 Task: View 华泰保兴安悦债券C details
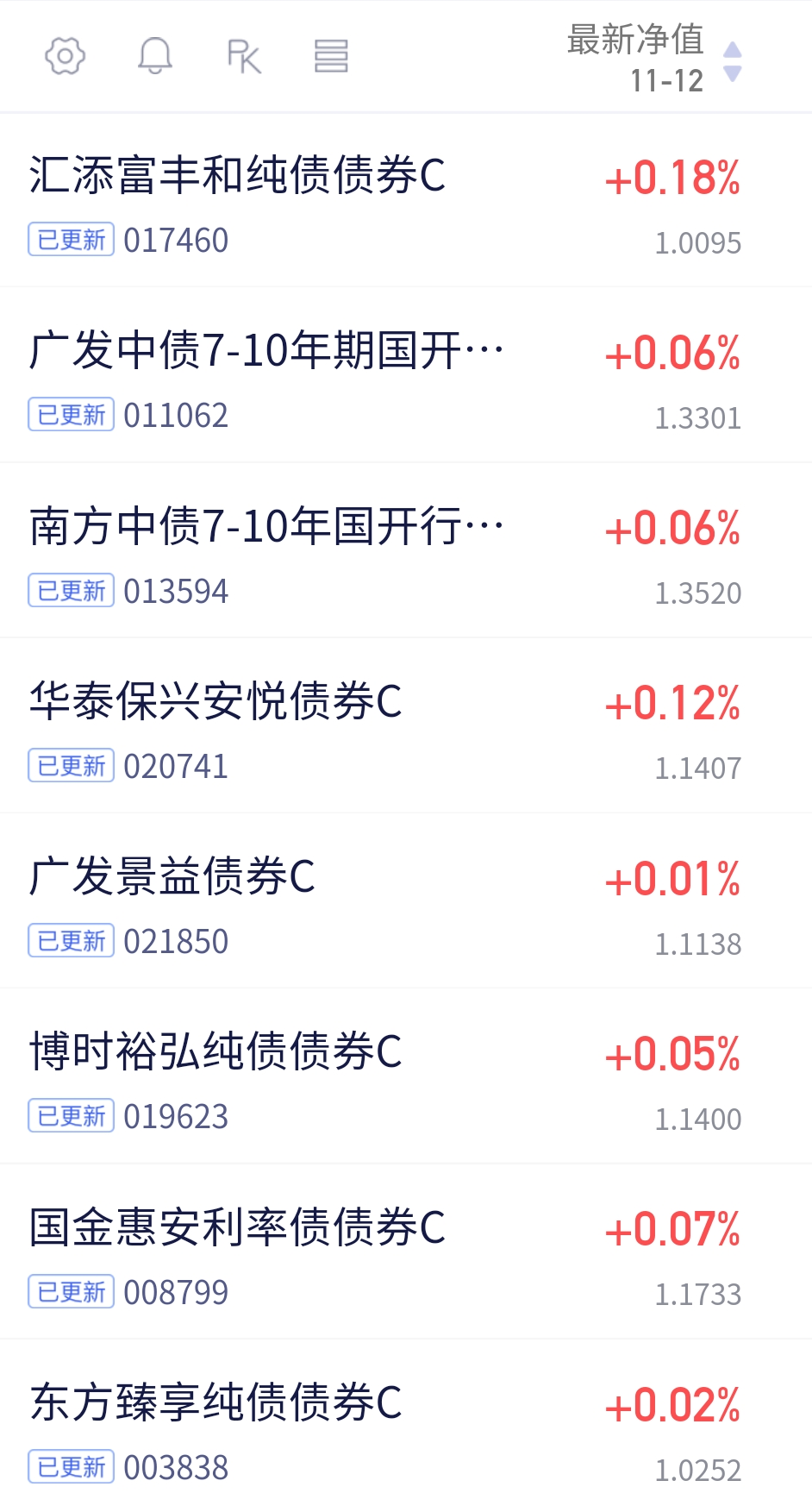[x=215, y=701]
